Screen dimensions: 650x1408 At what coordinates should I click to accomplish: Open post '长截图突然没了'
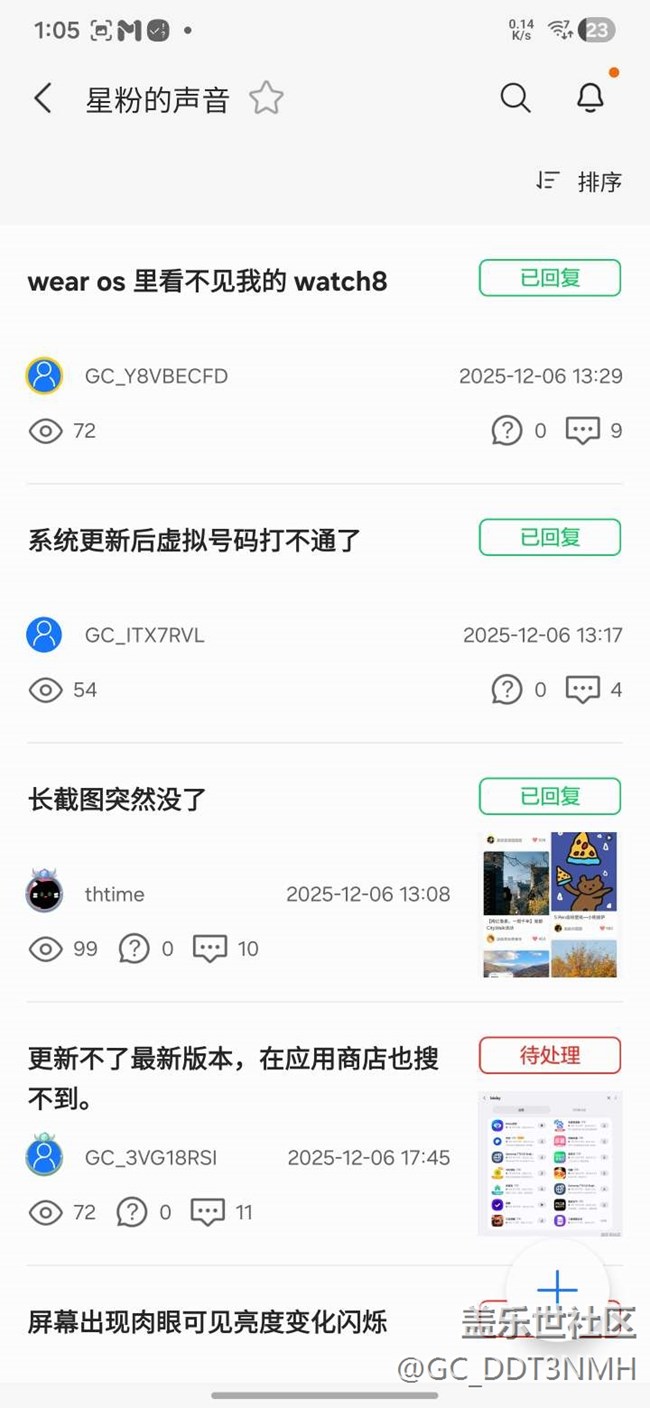118,799
